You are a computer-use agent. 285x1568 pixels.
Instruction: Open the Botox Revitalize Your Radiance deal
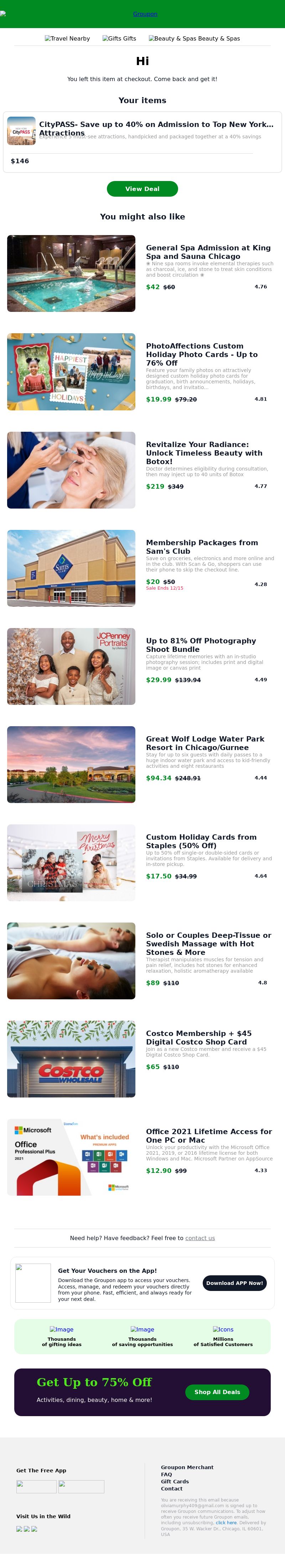click(x=204, y=453)
